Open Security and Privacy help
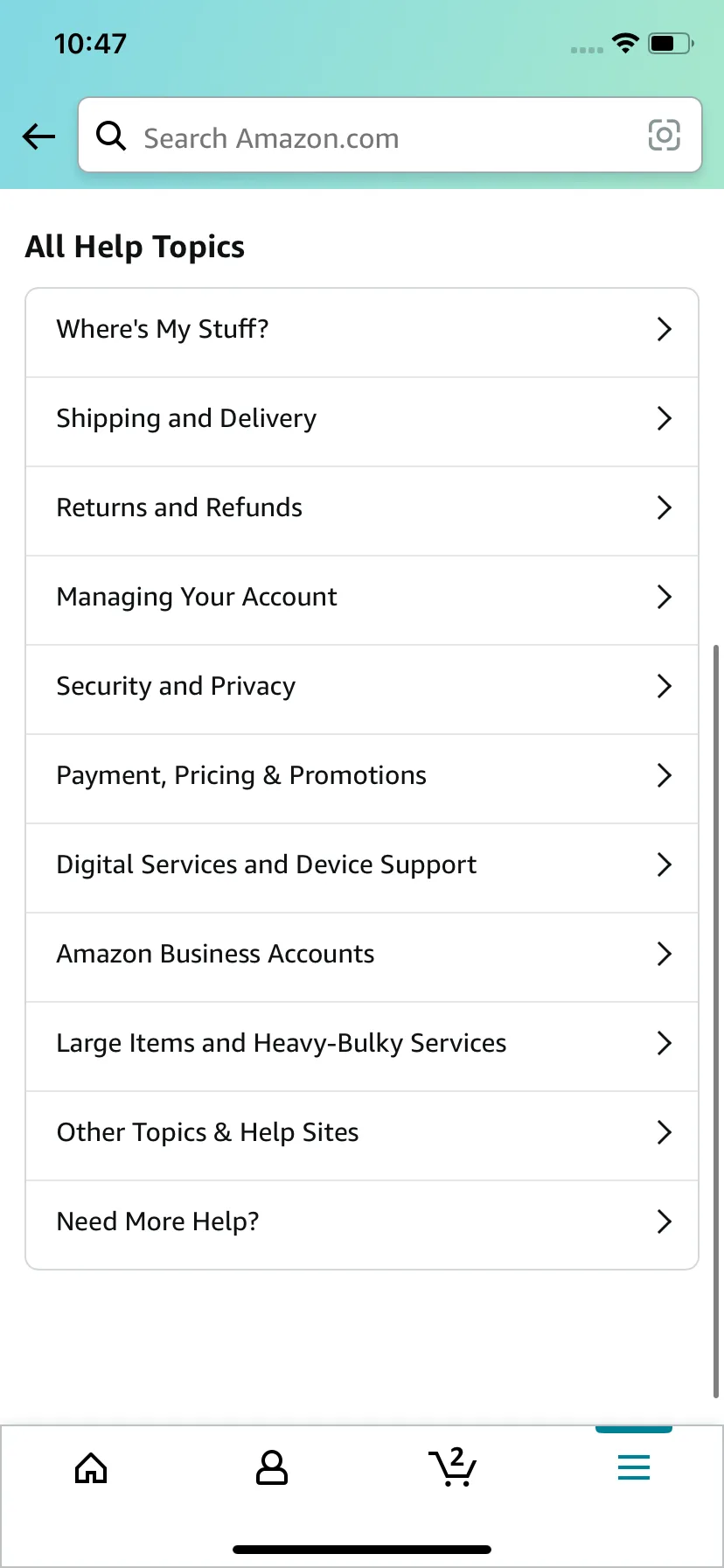Image resolution: width=724 pixels, height=1568 pixels. pyautogui.click(x=362, y=687)
